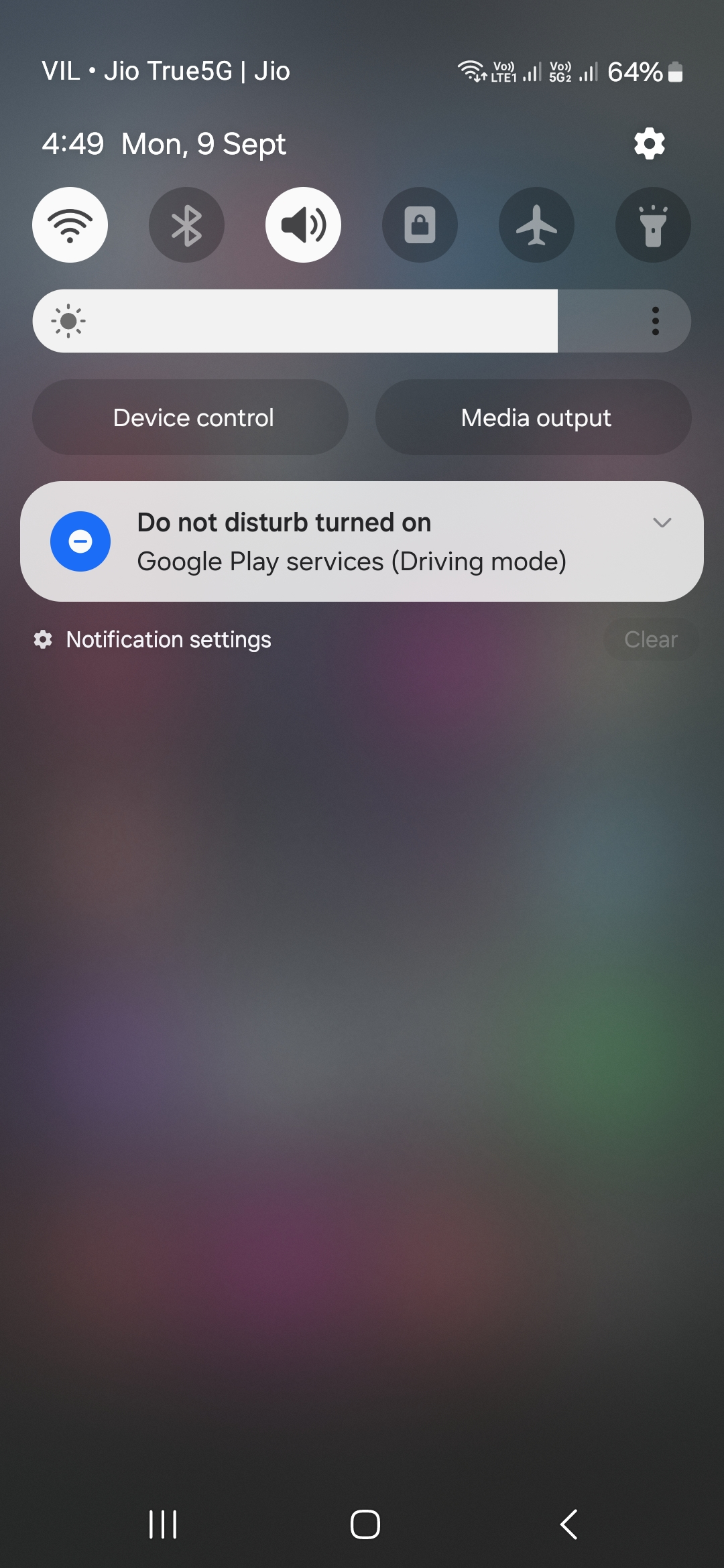Viewport: 724px width, 1568px height.
Task: Clear all notifications
Action: 650,639
